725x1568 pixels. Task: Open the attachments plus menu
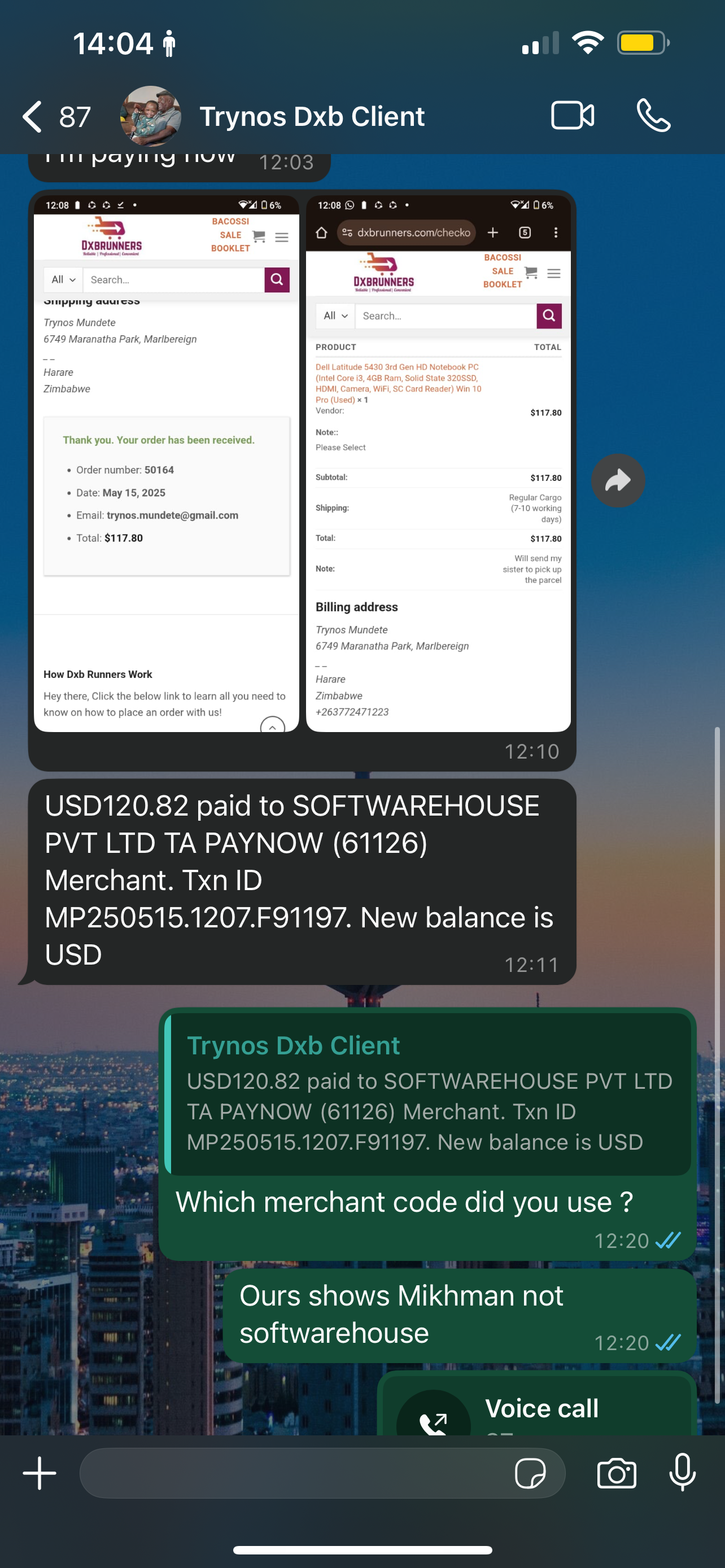[x=40, y=1473]
